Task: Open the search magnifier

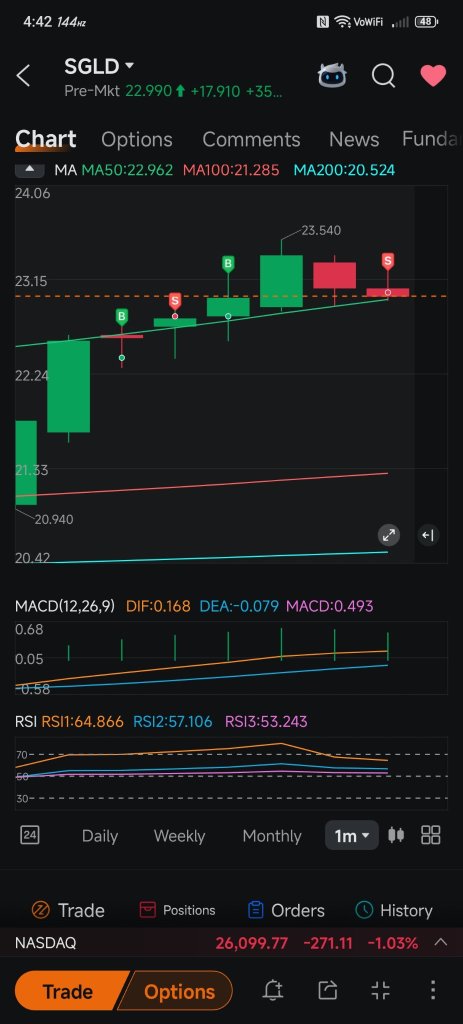Action: pyautogui.click(x=383, y=76)
